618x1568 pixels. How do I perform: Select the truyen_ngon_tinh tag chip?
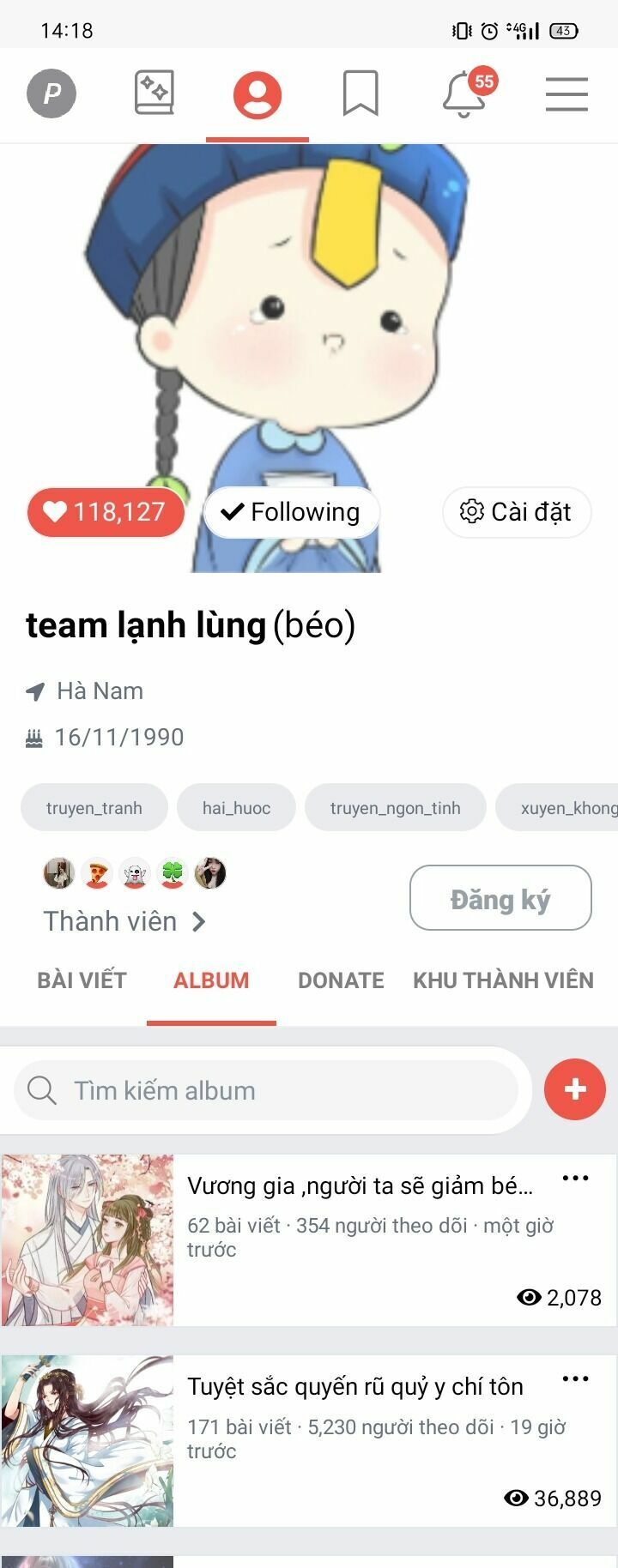coord(395,807)
